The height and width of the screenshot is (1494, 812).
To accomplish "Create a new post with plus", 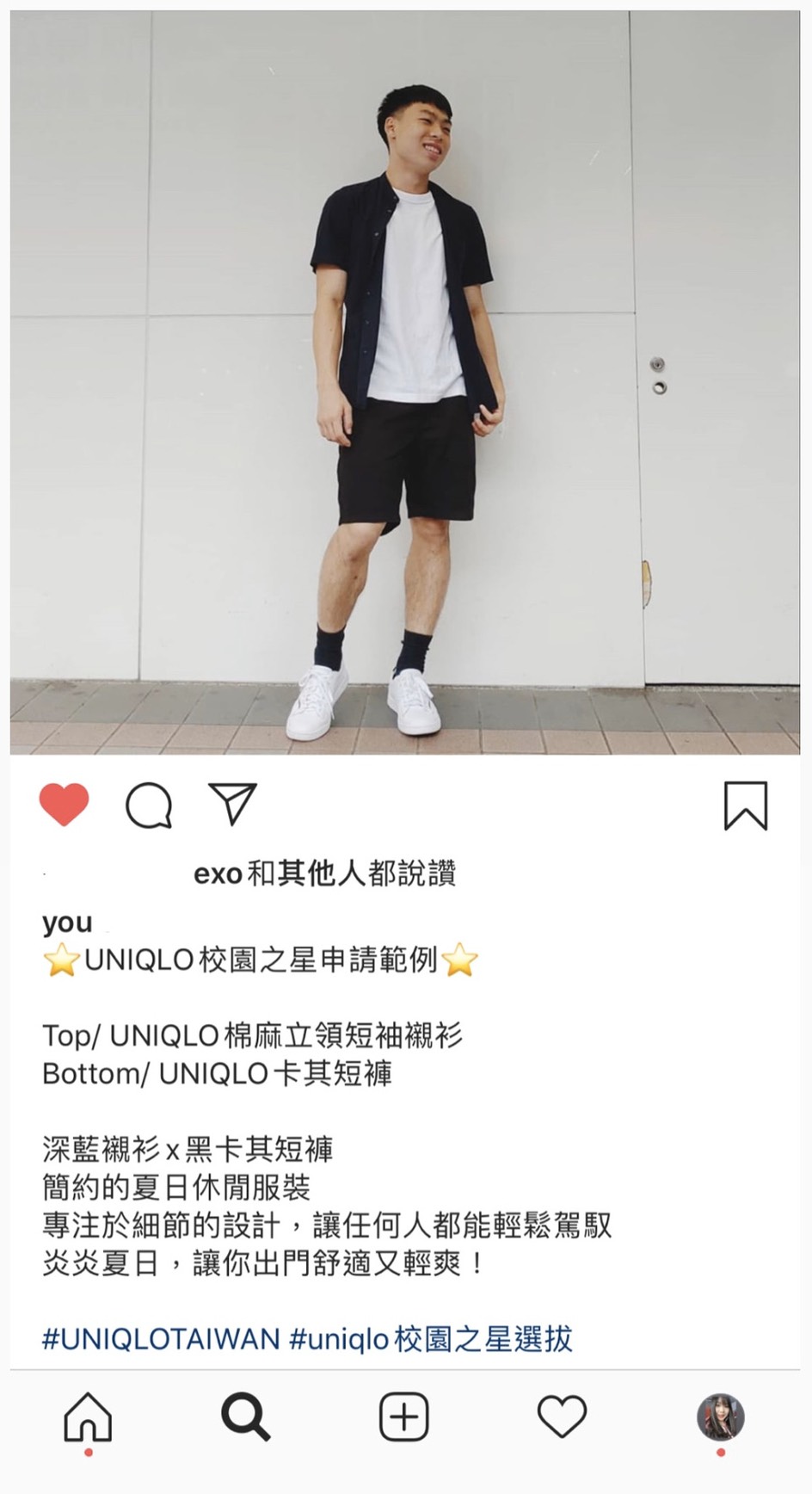I will (x=404, y=1417).
